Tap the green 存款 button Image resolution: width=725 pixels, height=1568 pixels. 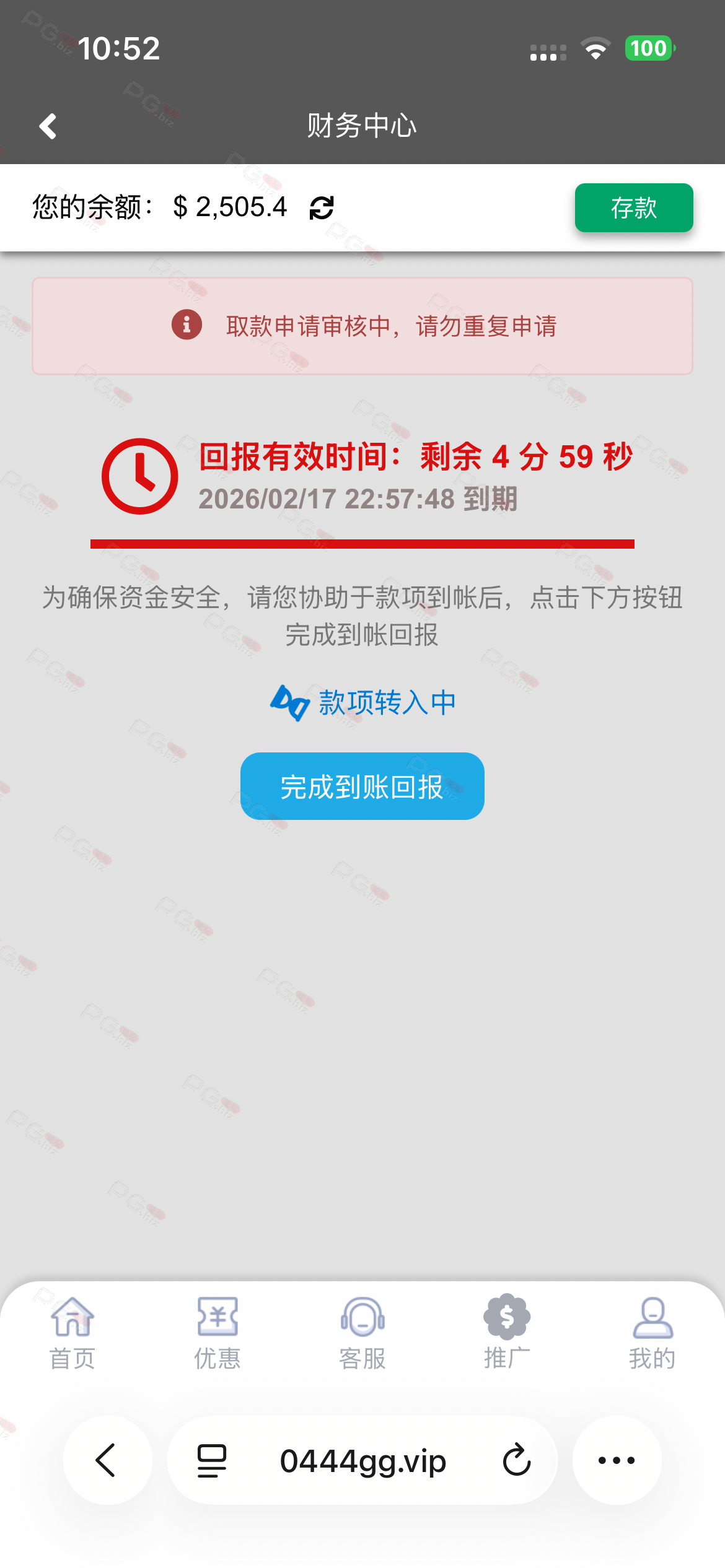(x=633, y=208)
